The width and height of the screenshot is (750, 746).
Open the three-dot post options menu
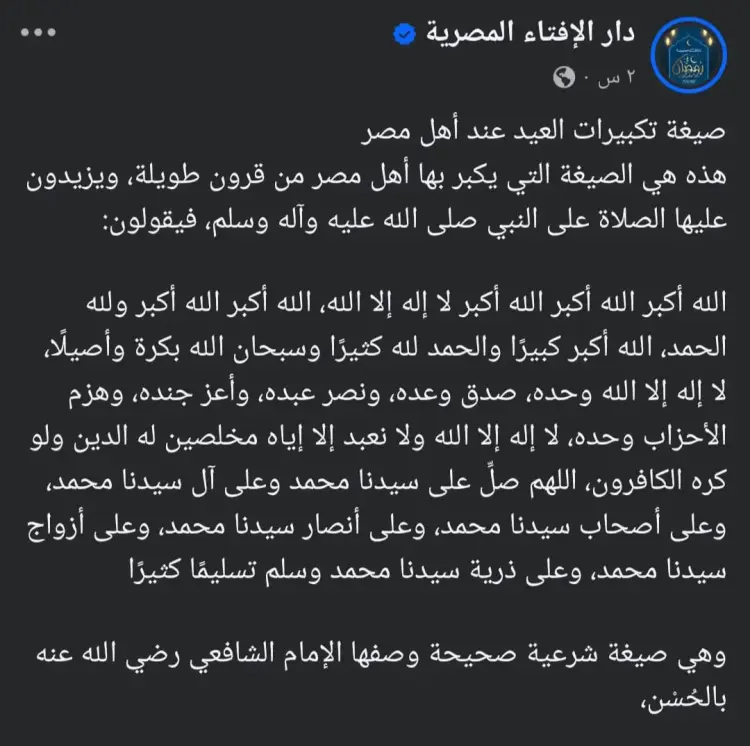click(x=38, y=33)
